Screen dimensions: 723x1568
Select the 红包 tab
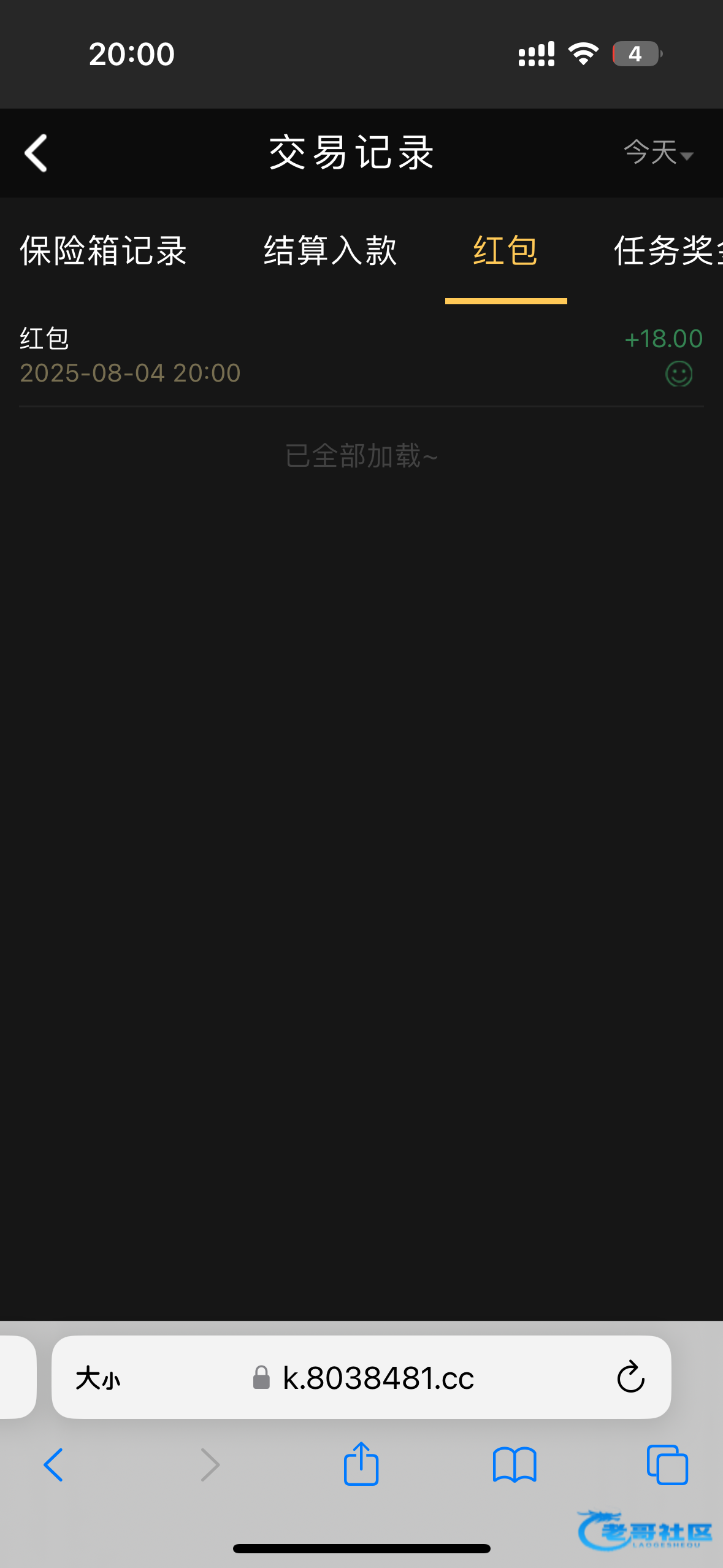coord(506,251)
